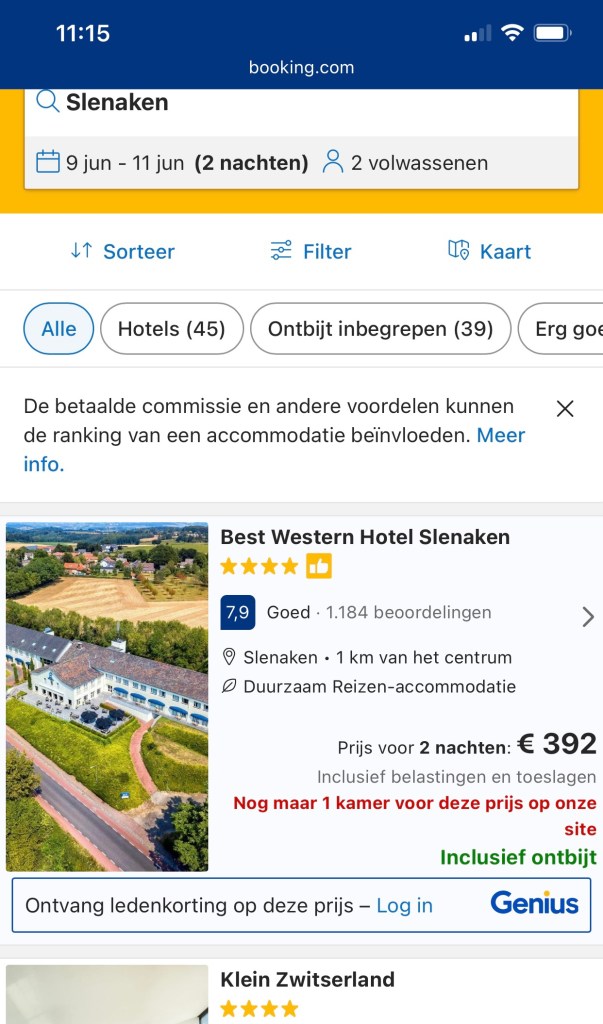The width and height of the screenshot is (603, 1024).
Task: Open the Filter options
Action: (x=311, y=251)
